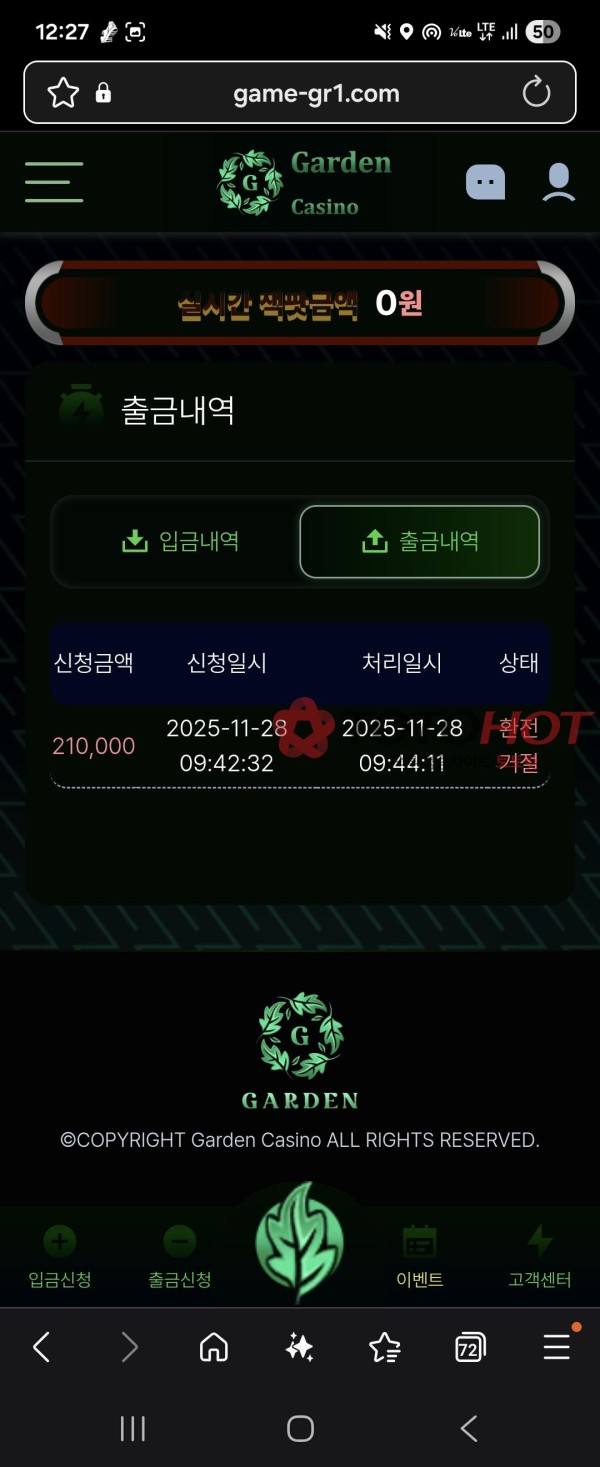Tap the center green leaf button
This screenshot has height=1467, width=600.
[299, 1242]
